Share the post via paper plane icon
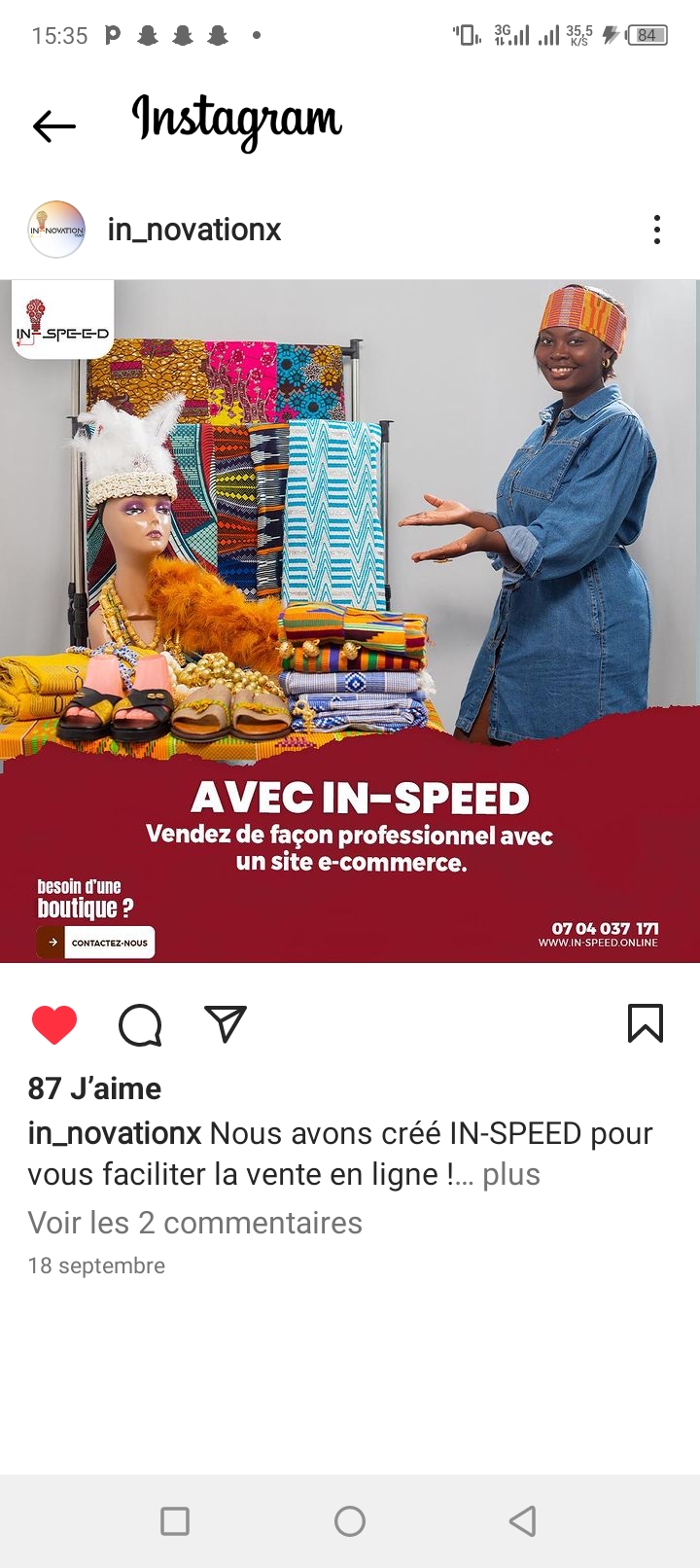Image resolution: width=700 pixels, height=1568 pixels. tap(226, 1024)
